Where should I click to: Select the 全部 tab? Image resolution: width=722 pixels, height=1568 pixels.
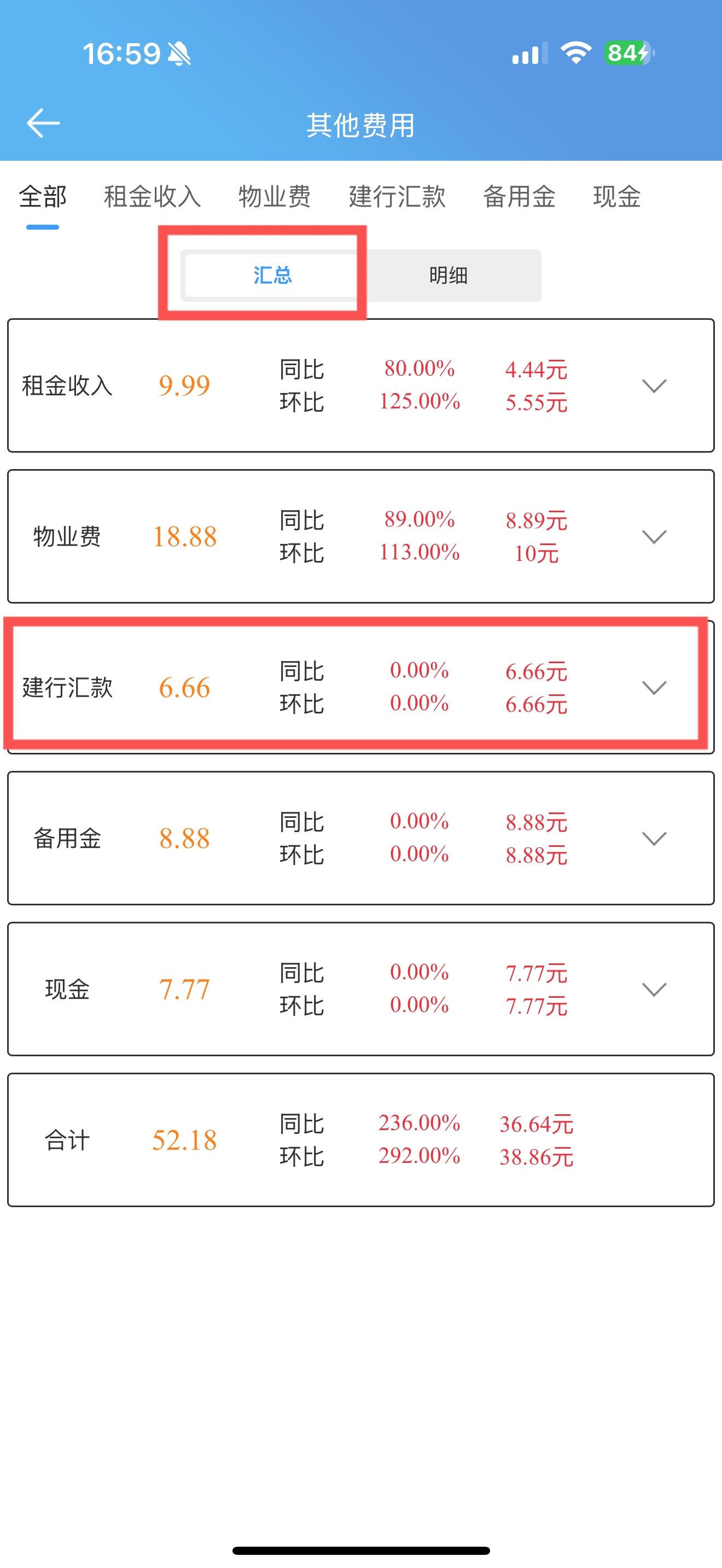43,197
